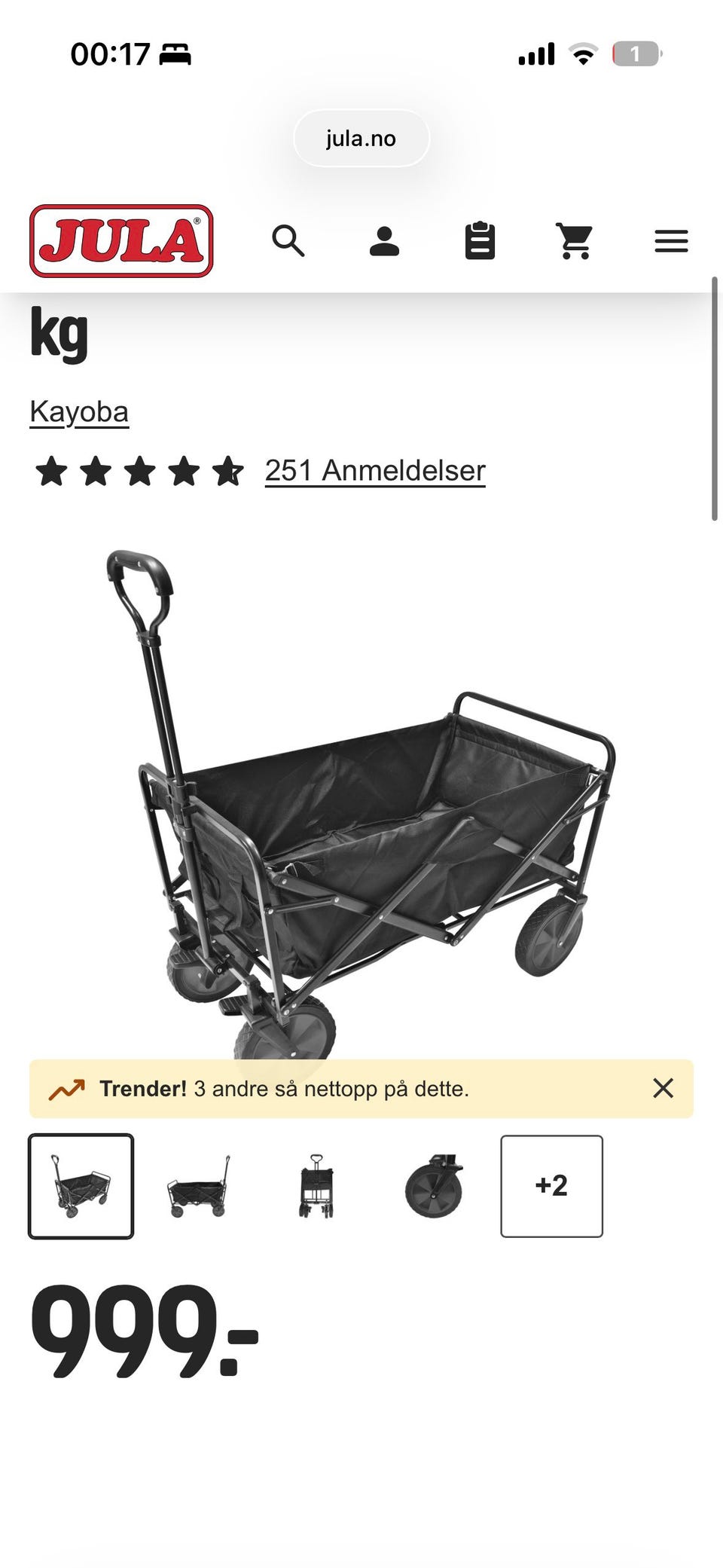Open your account via the profile icon
723x1568 pixels.
tap(384, 241)
